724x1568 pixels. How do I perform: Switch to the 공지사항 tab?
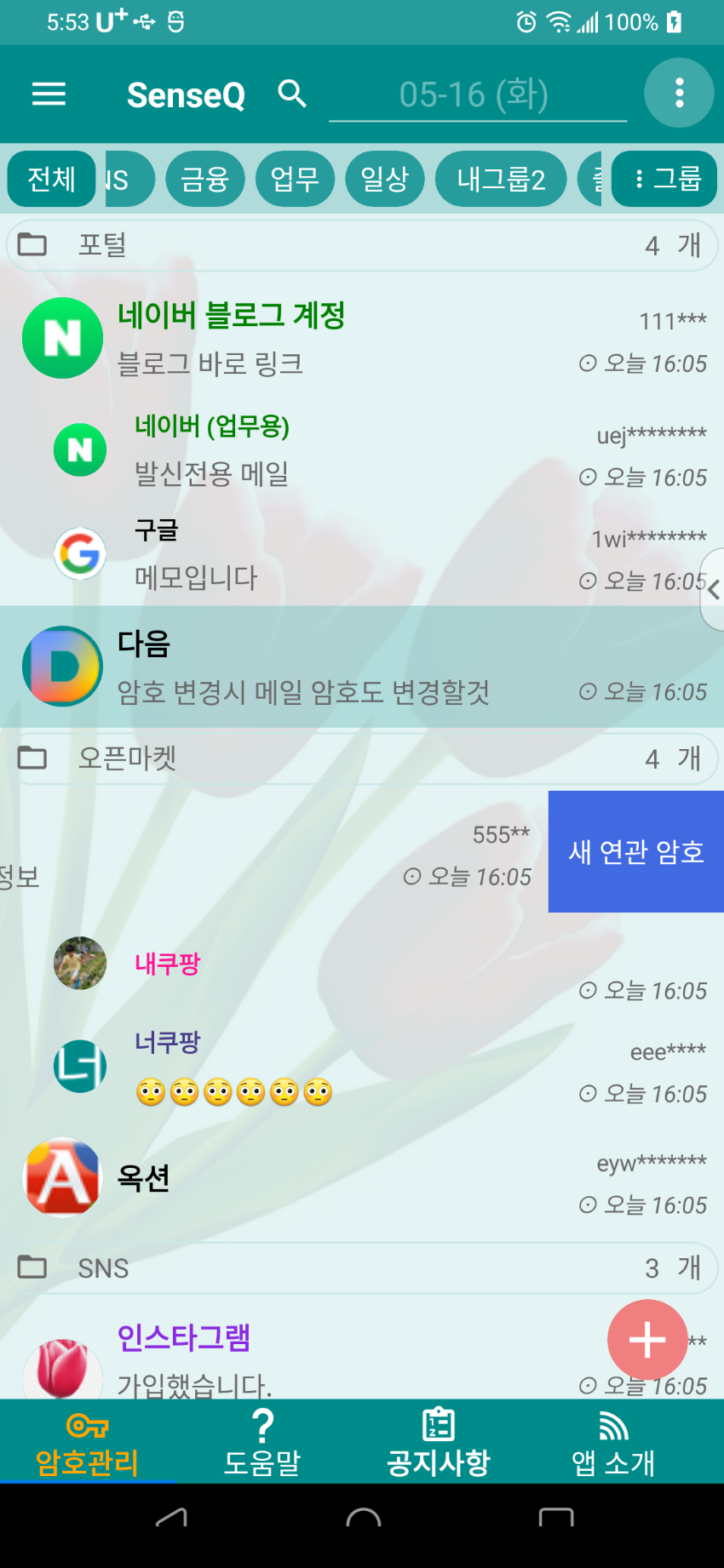[438, 1443]
